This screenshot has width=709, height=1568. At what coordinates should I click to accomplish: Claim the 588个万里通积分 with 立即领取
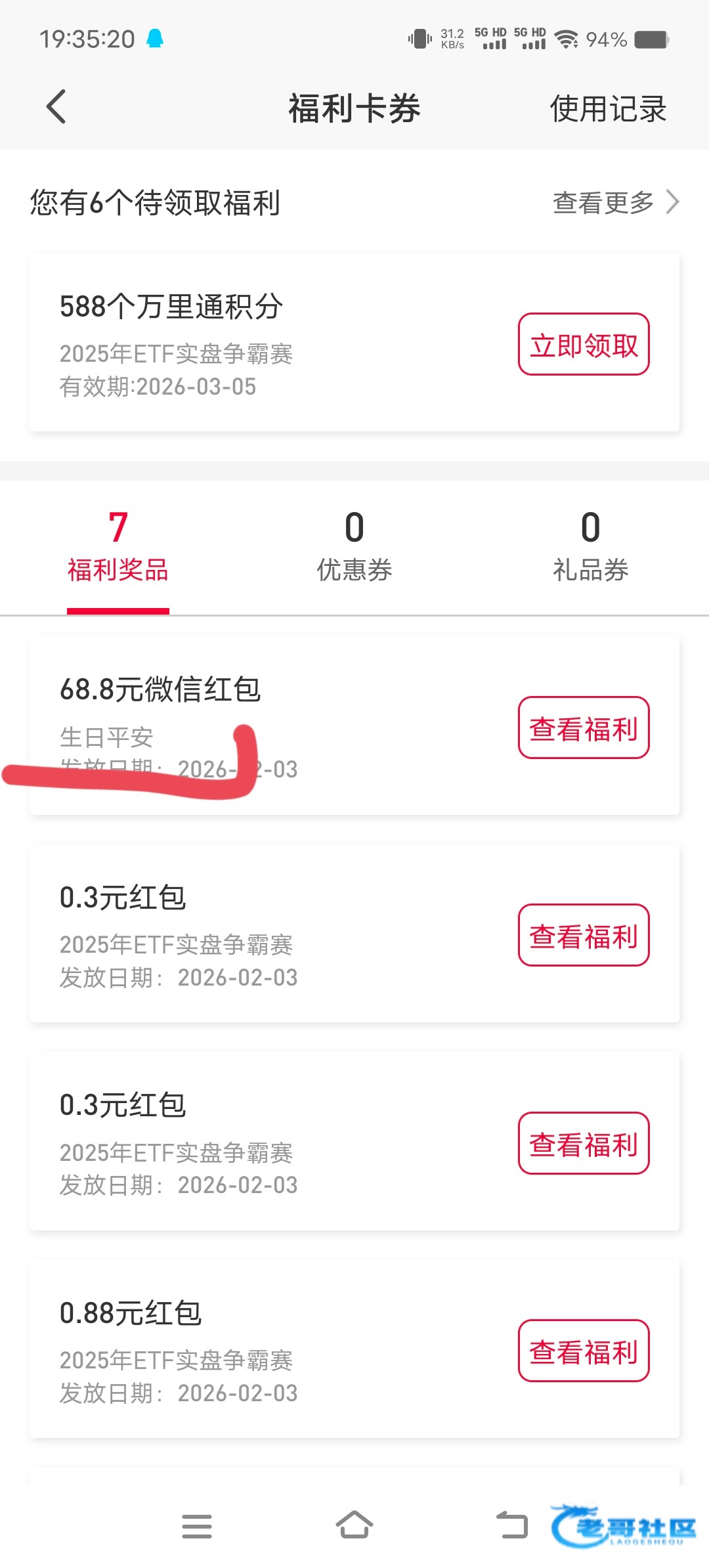tap(584, 345)
